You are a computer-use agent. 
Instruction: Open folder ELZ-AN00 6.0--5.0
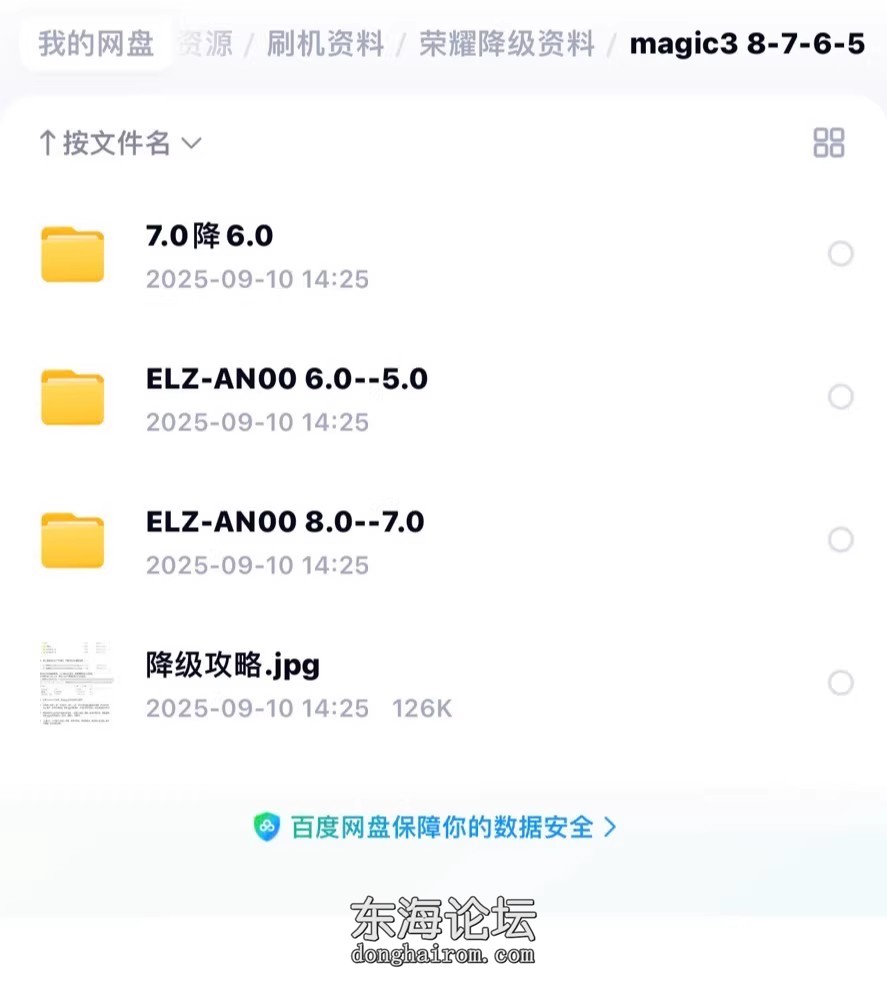(x=287, y=379)
